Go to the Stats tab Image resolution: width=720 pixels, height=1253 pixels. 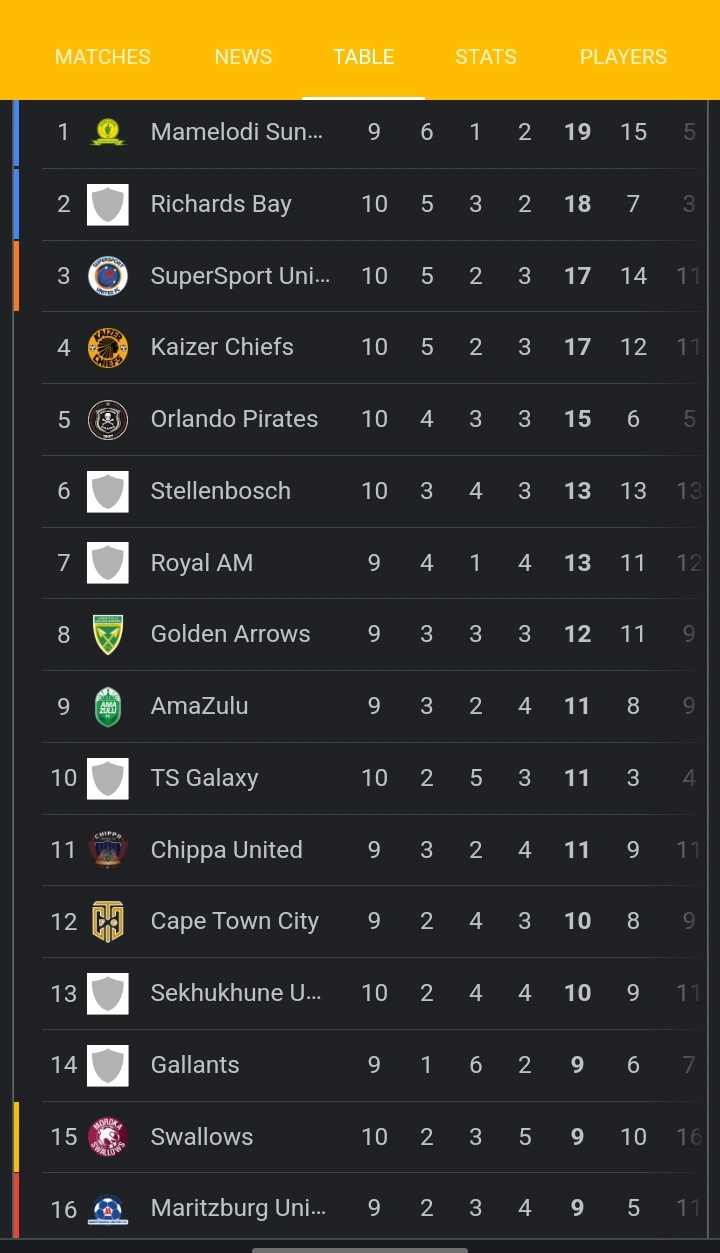(x=486, y=57)
